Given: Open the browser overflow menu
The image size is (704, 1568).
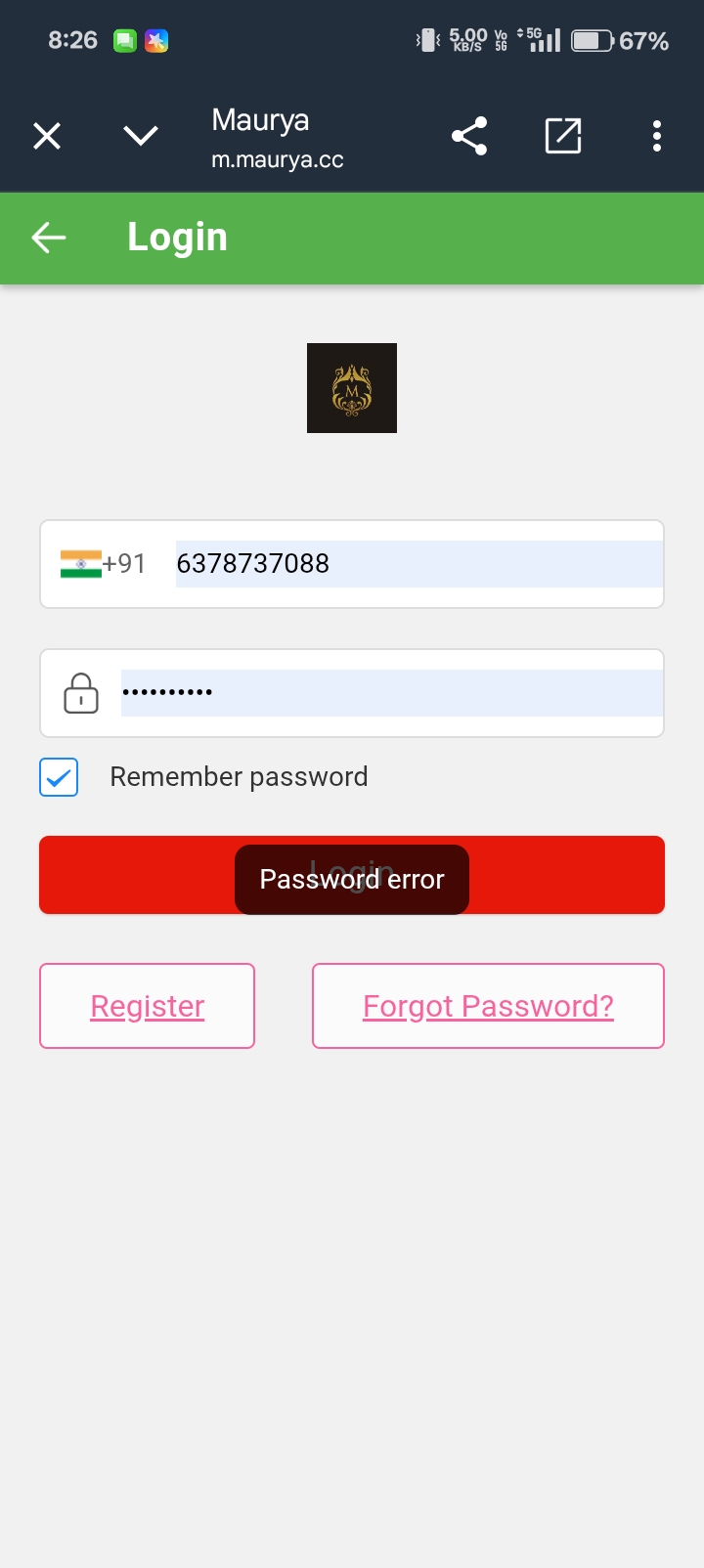Looking at the screenshot, I should [x=657, y=136].
